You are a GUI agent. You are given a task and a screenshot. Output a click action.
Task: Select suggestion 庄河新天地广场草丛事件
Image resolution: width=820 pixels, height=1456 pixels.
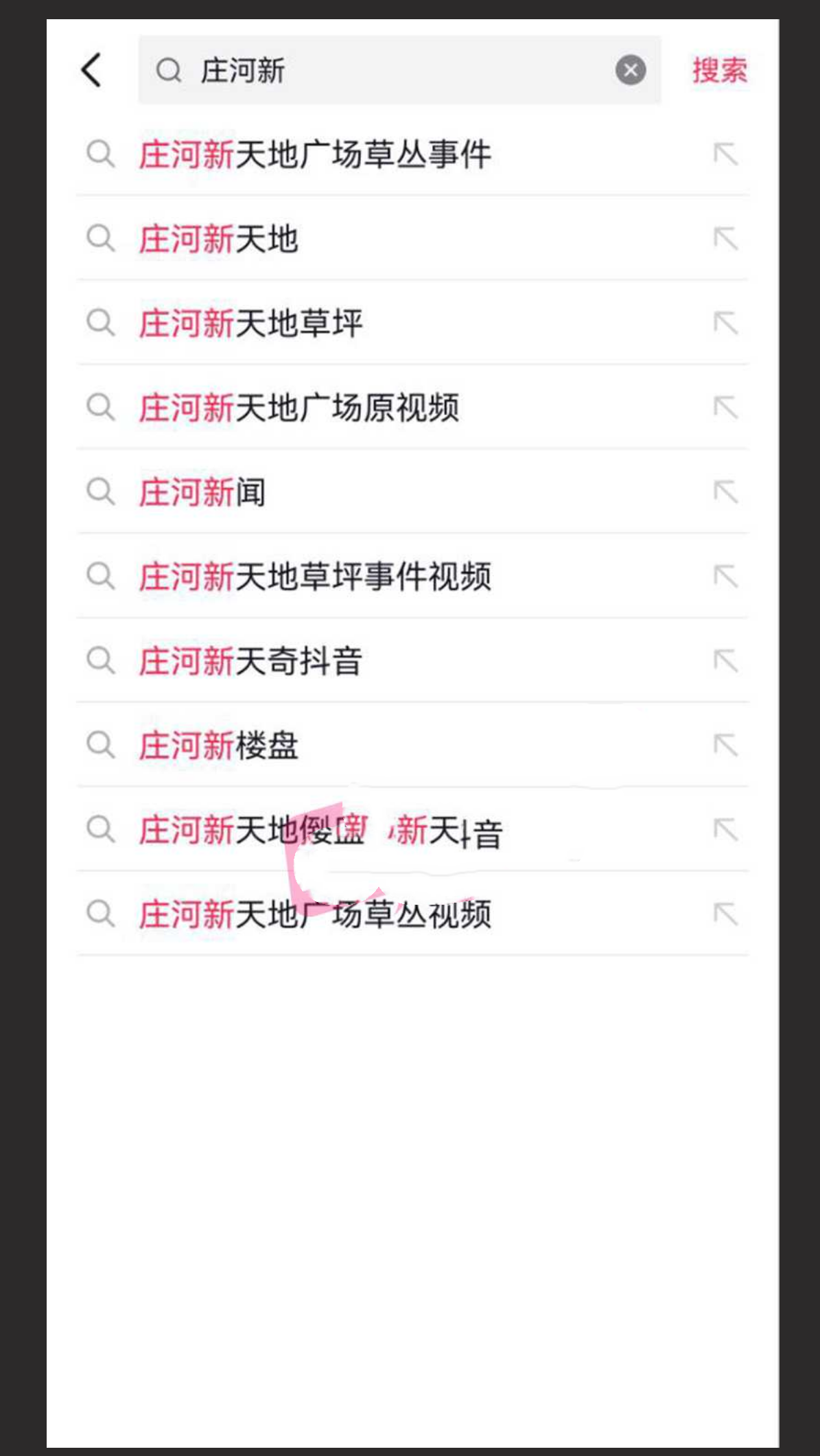click(316, 154)
